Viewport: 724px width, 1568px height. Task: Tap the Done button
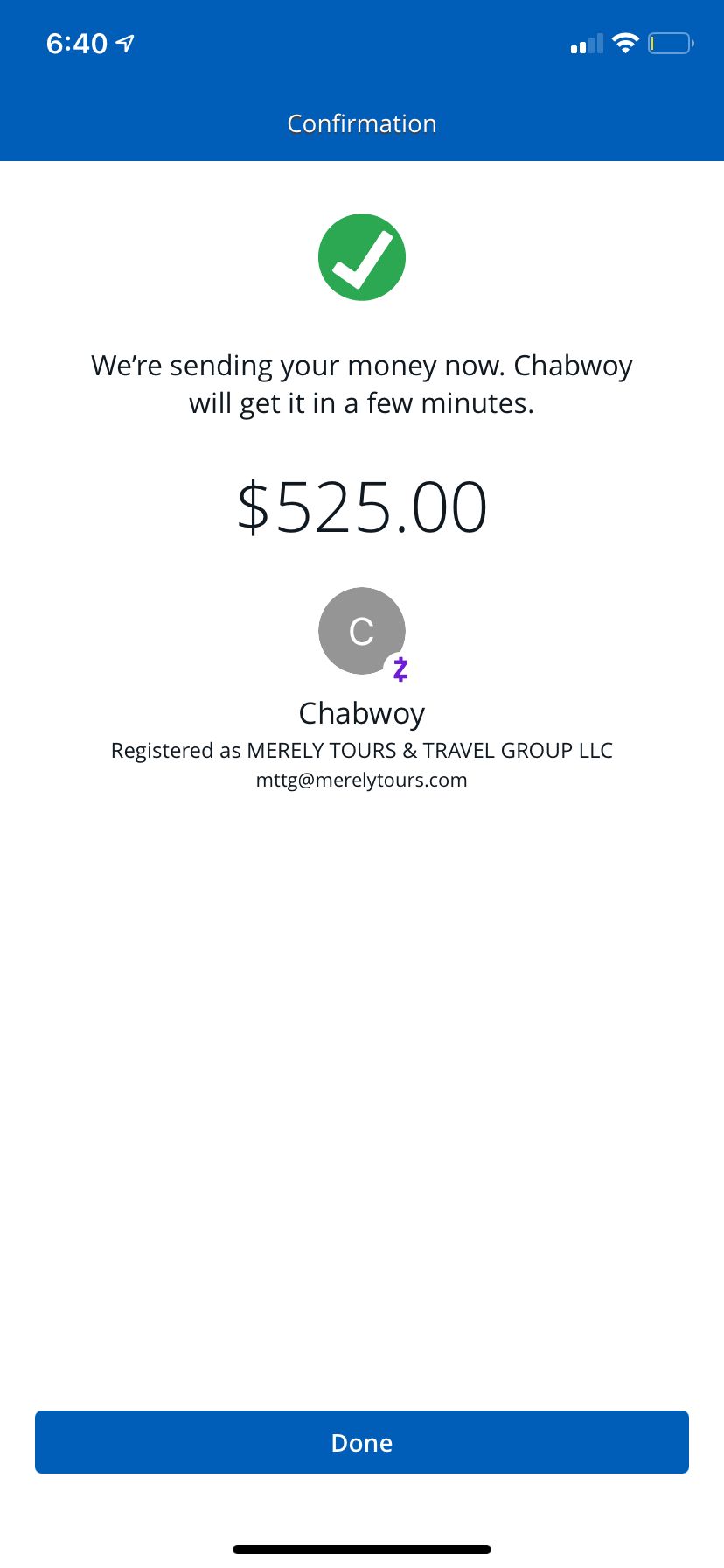pos(362,1442)
